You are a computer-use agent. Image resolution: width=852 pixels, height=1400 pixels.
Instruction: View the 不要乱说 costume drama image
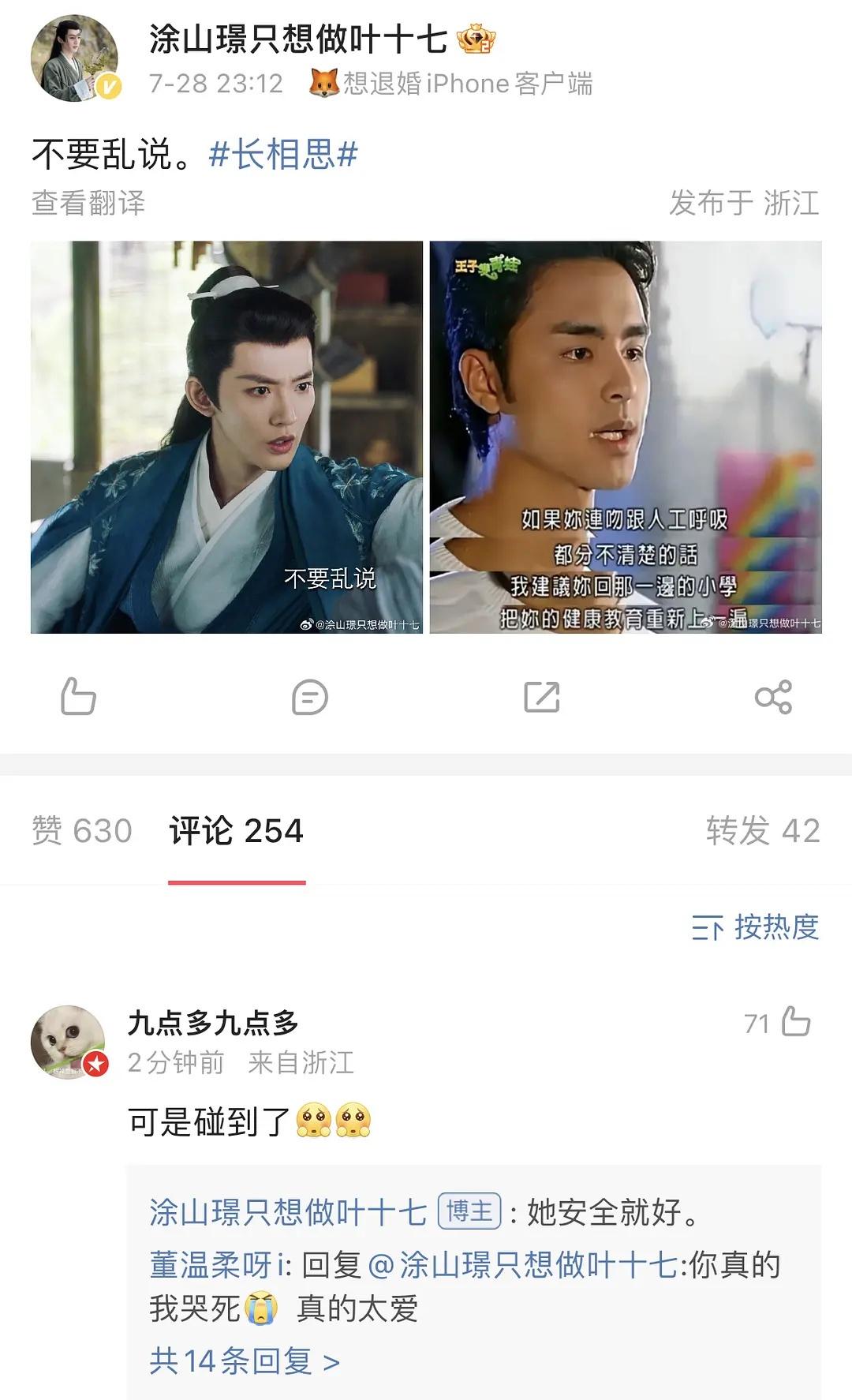click(x=226, y=436)
